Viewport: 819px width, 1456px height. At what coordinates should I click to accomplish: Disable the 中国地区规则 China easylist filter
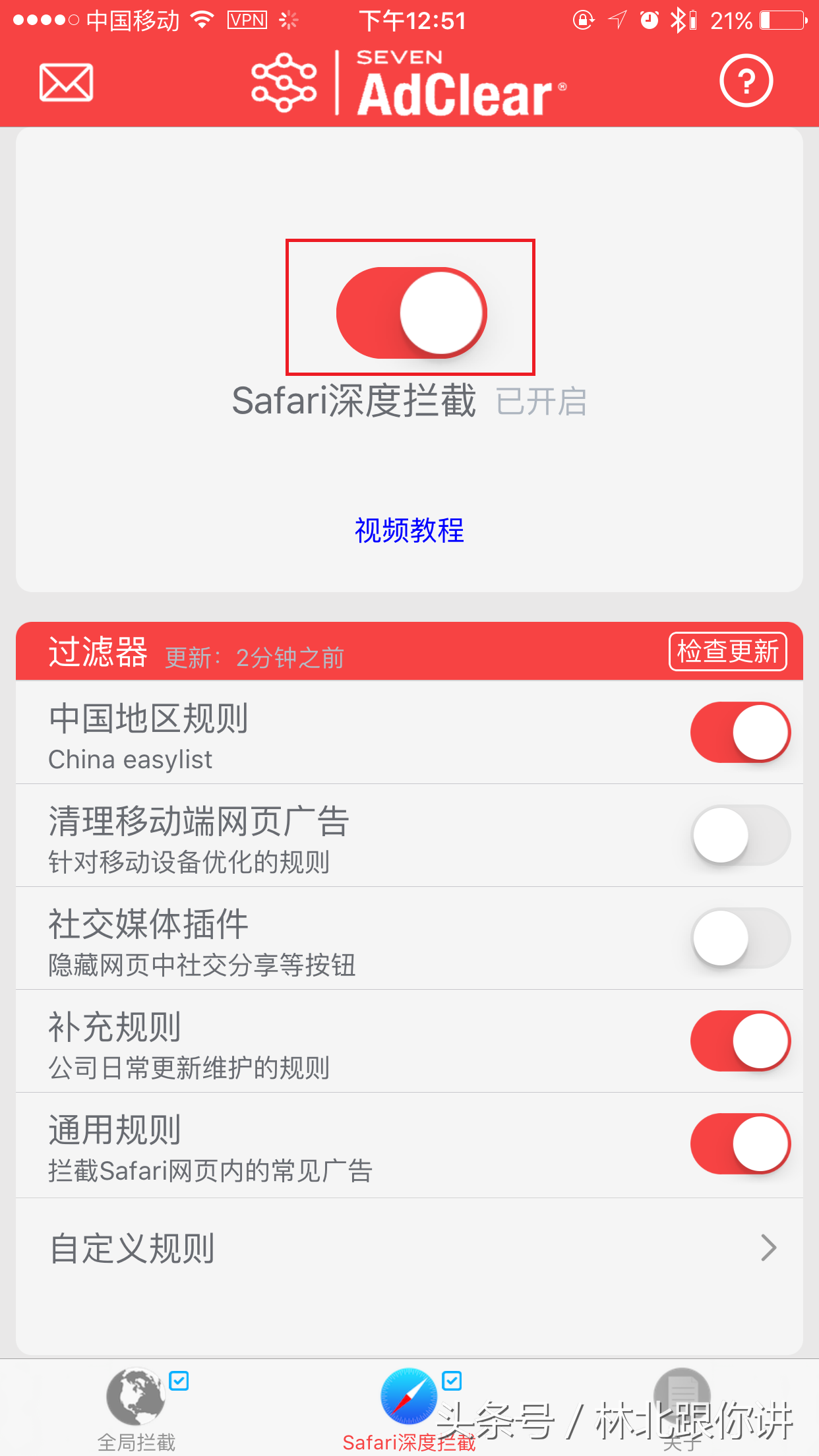click(x=740, y=732)
